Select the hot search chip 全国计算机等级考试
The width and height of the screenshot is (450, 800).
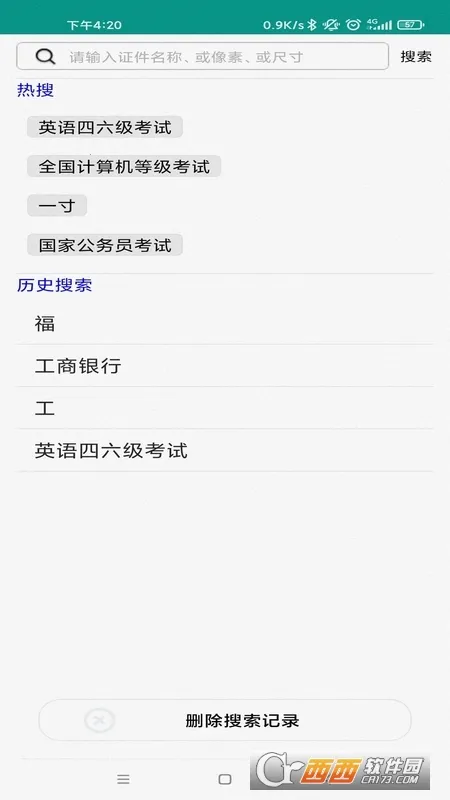pyautogui.click(x=124, y=167)
